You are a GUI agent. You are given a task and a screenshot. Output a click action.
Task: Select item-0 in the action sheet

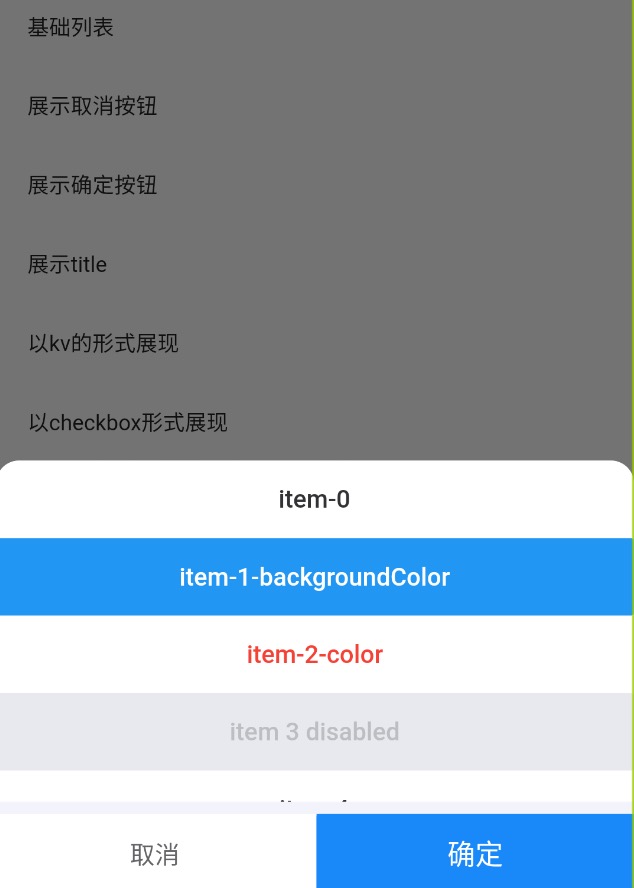pyautogui.click(x=315, y=499)
